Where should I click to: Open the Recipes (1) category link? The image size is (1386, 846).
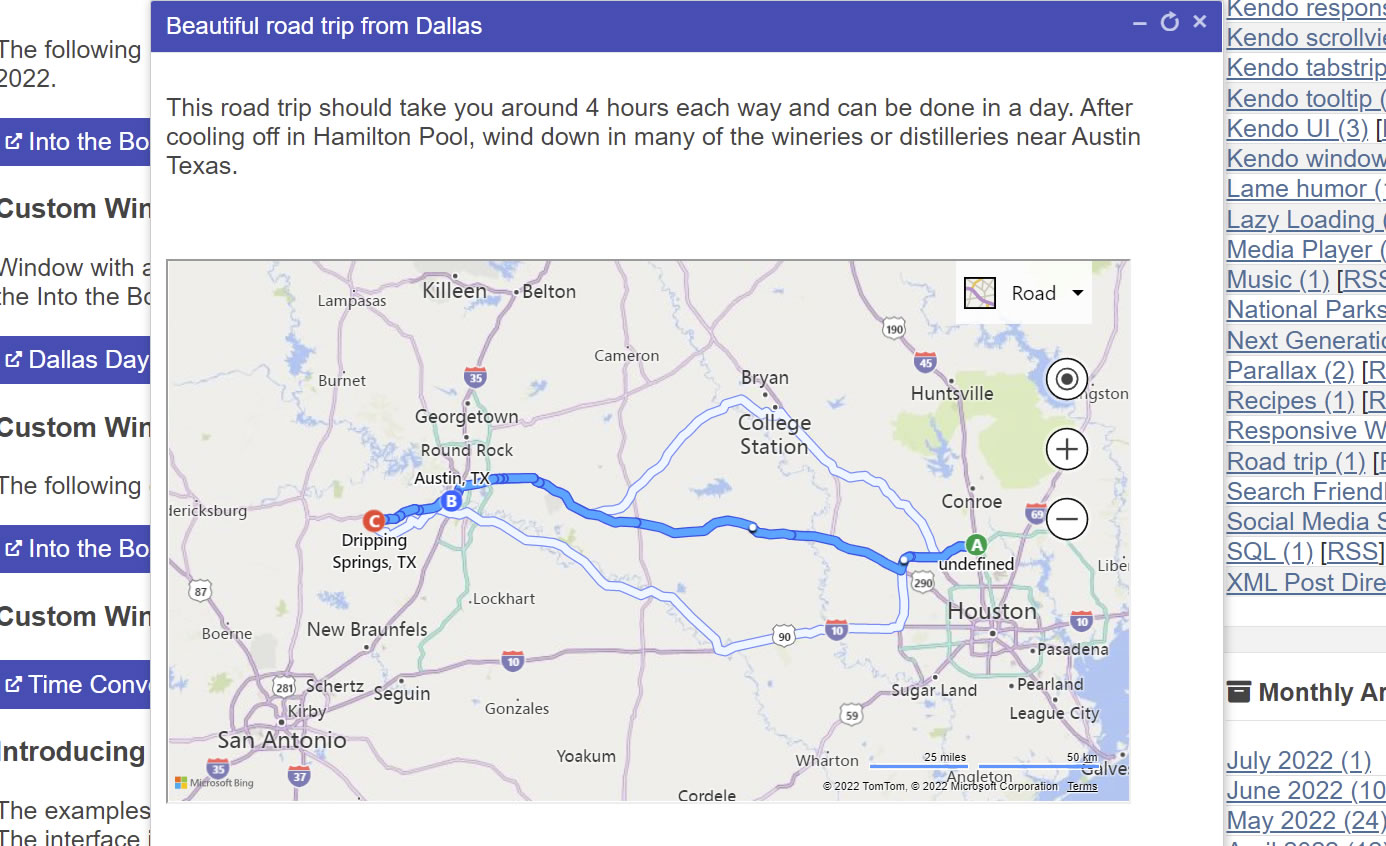[1290, 401]
